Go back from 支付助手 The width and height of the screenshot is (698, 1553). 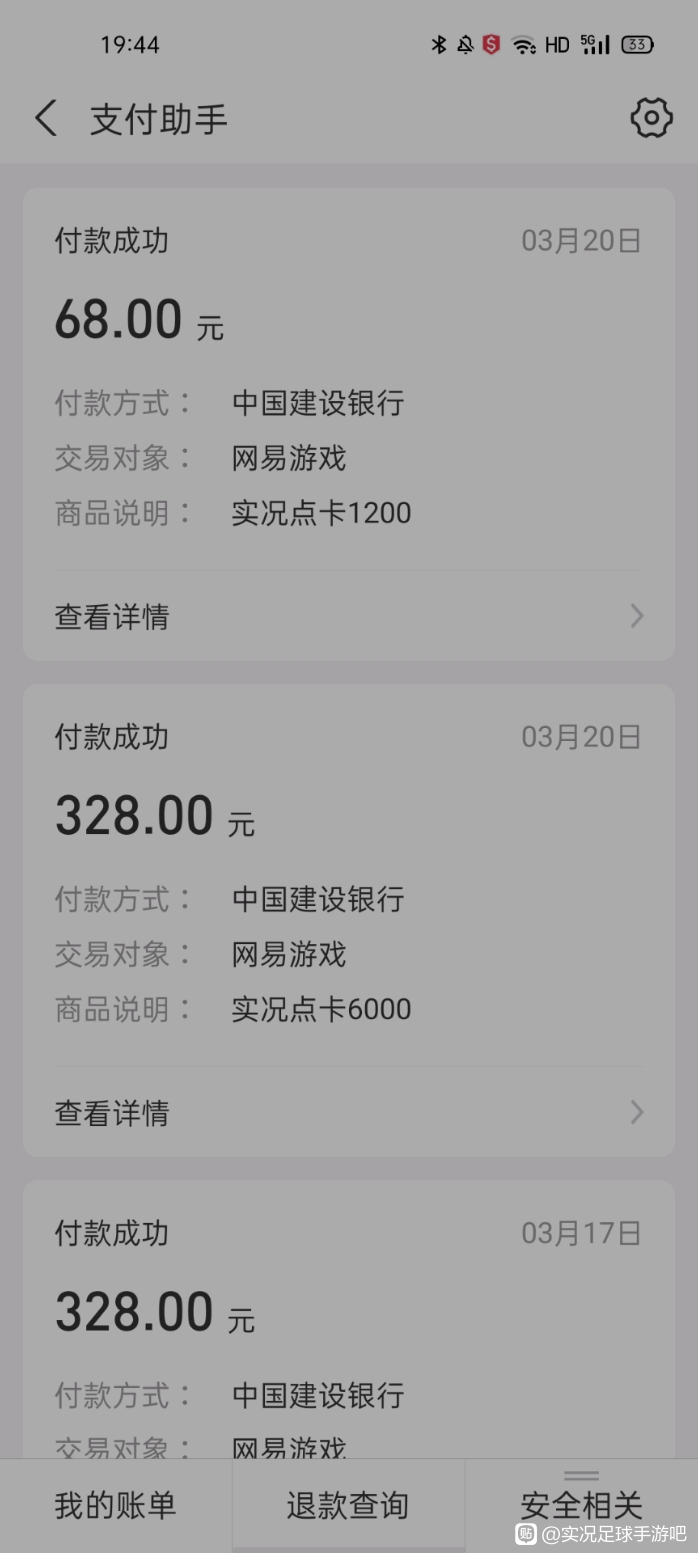(x=46, y=119)
